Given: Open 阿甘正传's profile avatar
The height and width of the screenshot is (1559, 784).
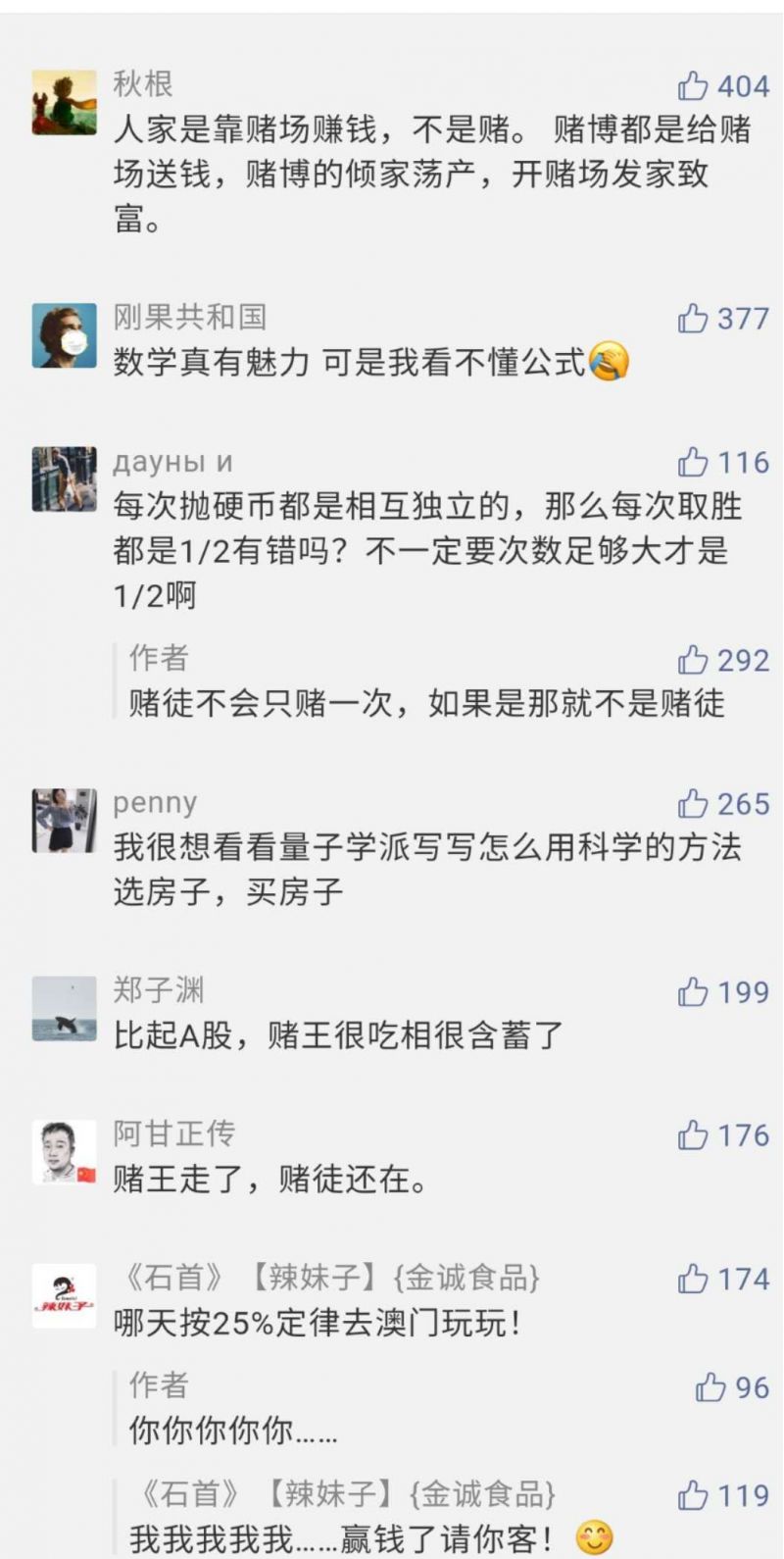Looking at the screenshot, I should [x=65, y=1152].
